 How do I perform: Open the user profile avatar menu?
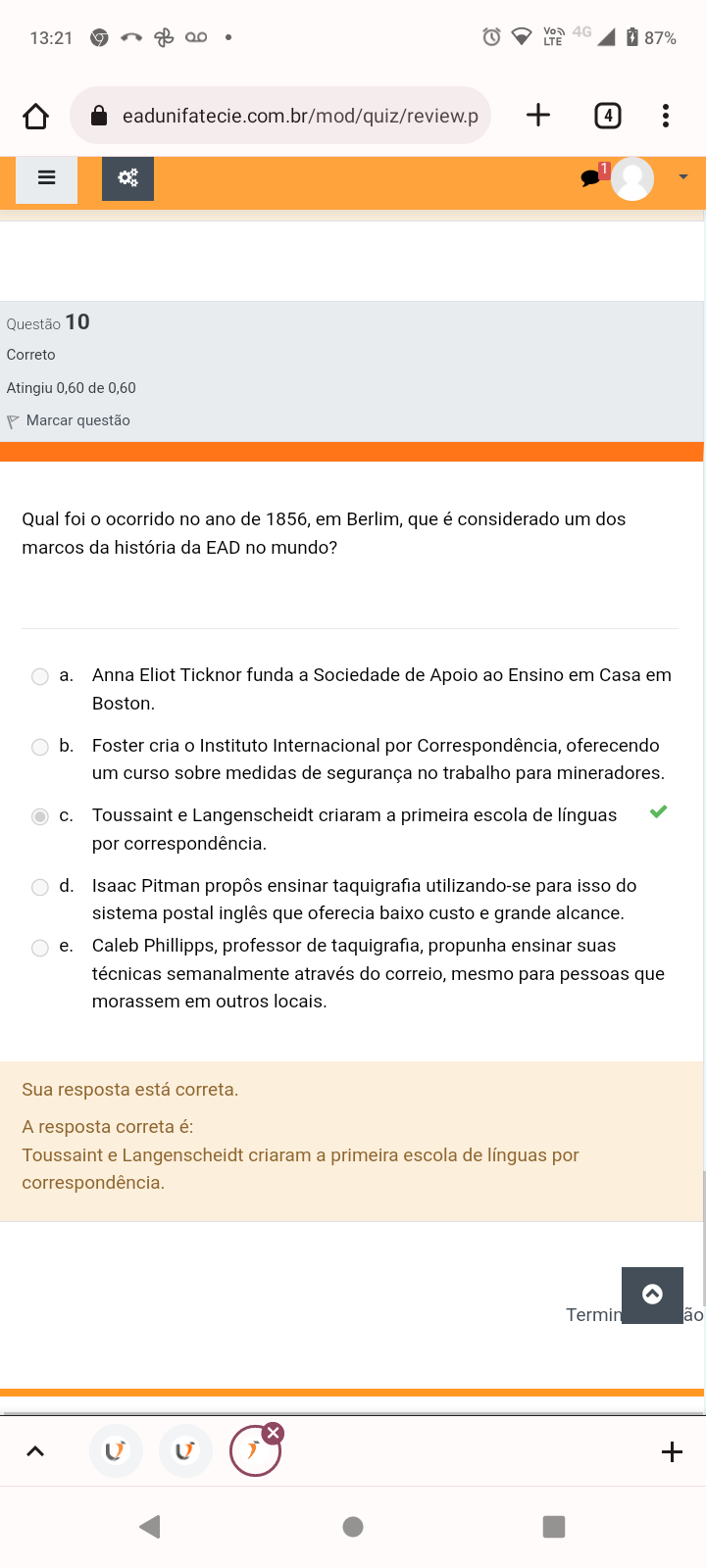click(x=633, y=178)
